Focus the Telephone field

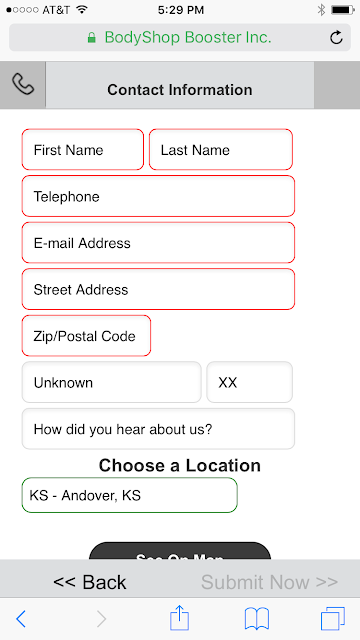coord(158,196)
